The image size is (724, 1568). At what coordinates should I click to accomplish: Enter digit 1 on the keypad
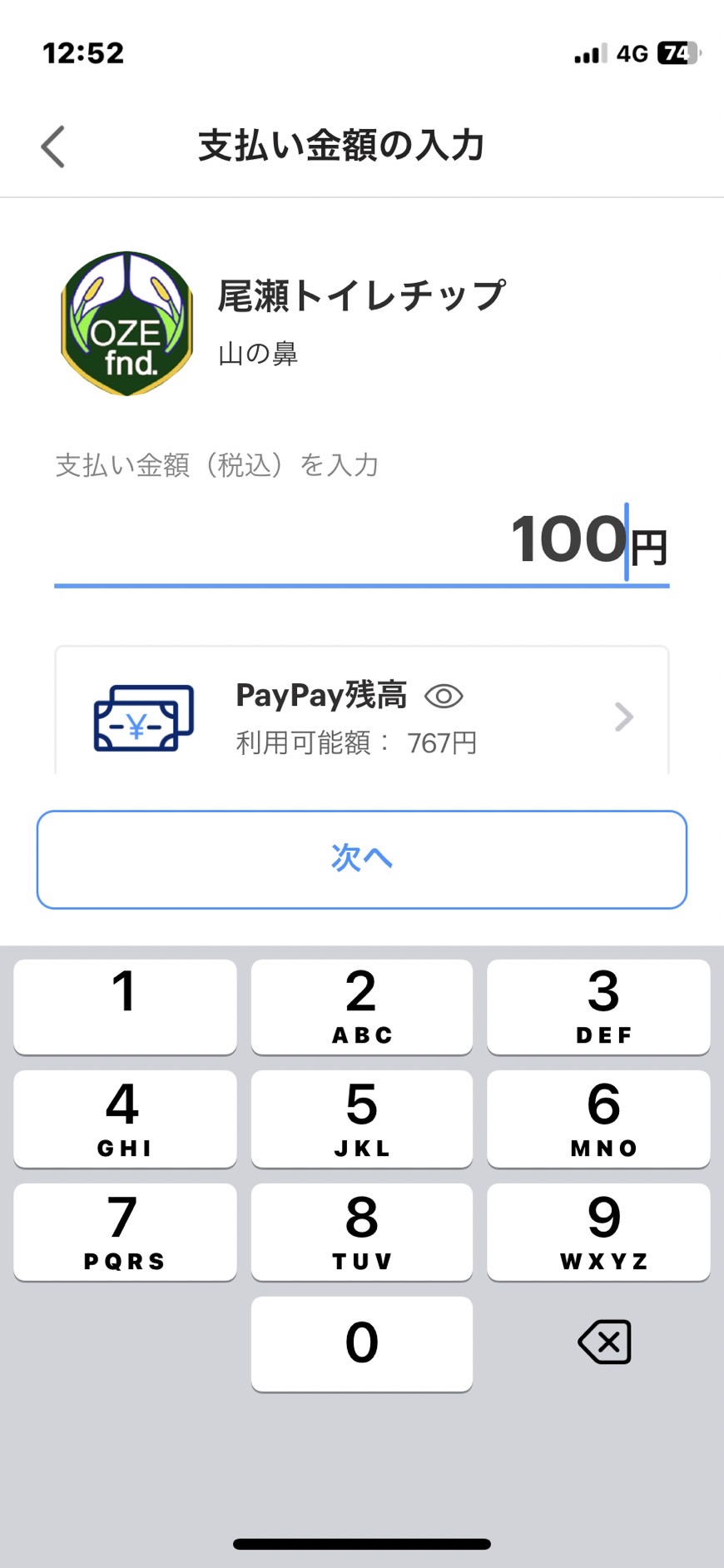[125, 1006]
